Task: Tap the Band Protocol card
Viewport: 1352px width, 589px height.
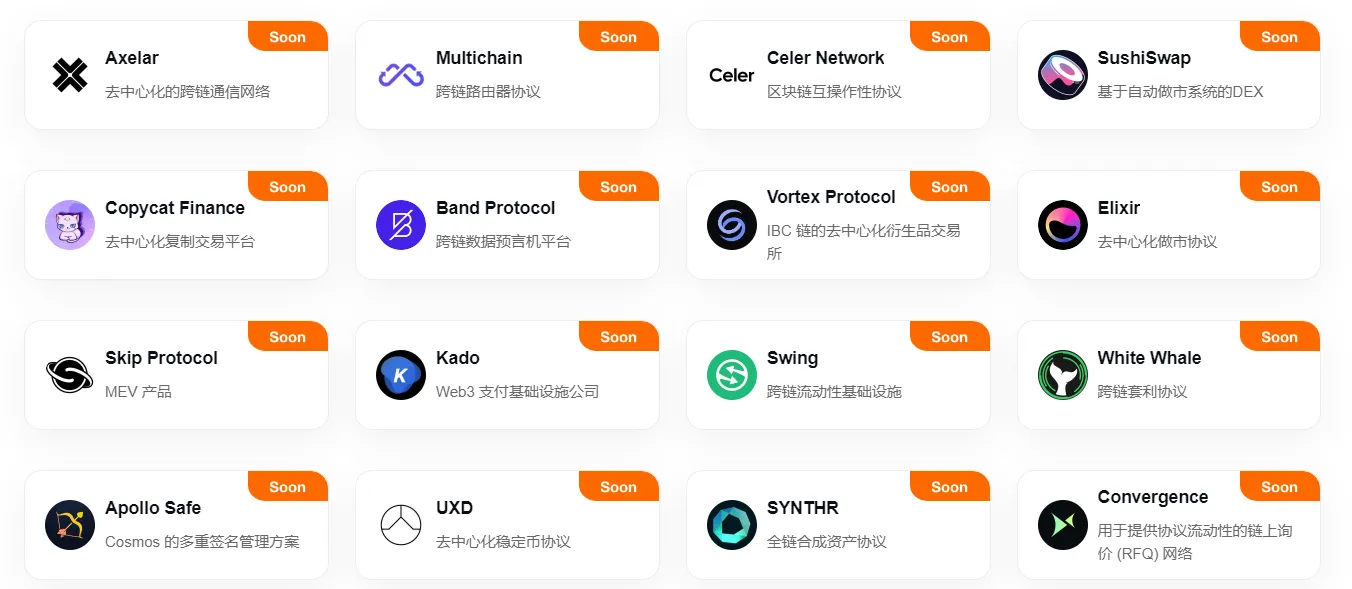Action: 507,225
